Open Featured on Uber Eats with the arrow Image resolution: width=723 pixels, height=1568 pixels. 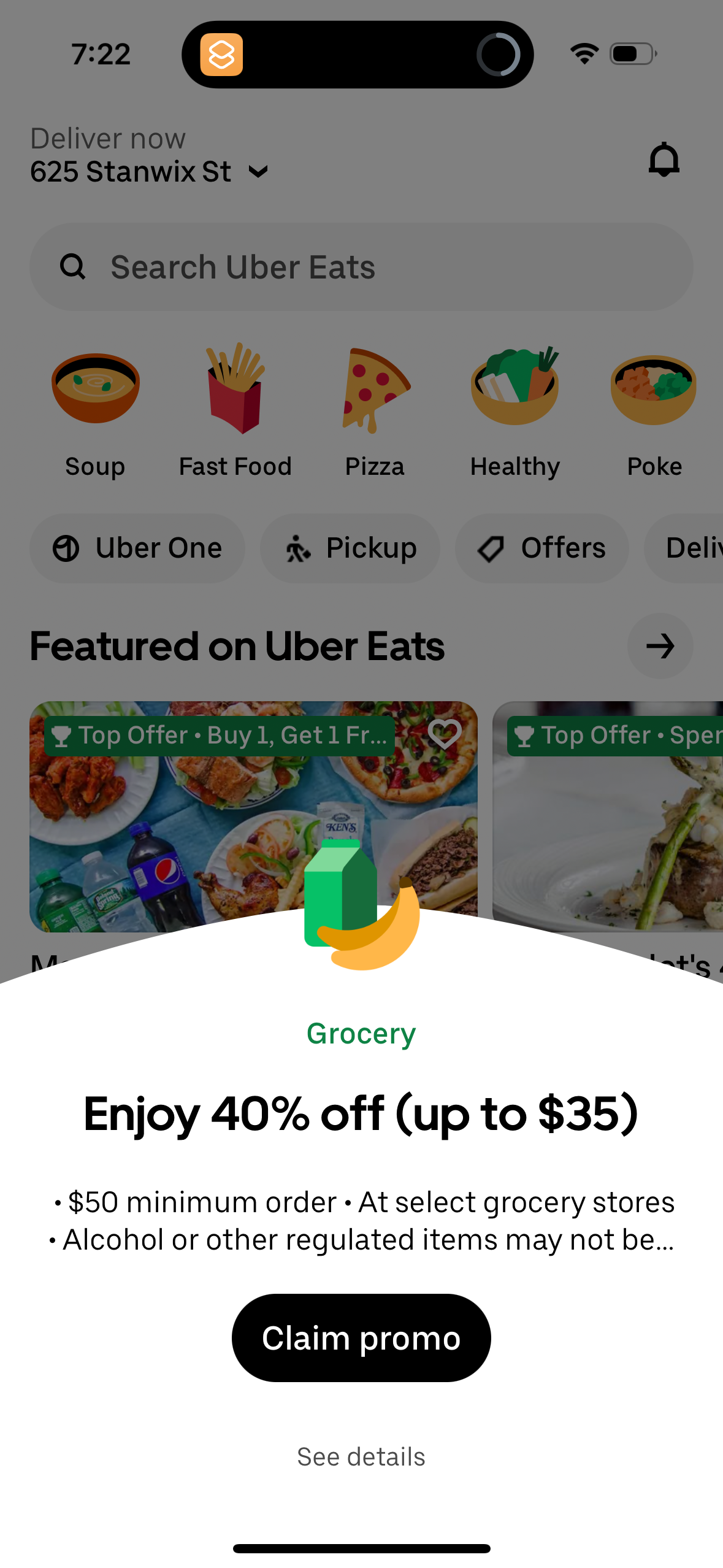[x=660, y=646]
